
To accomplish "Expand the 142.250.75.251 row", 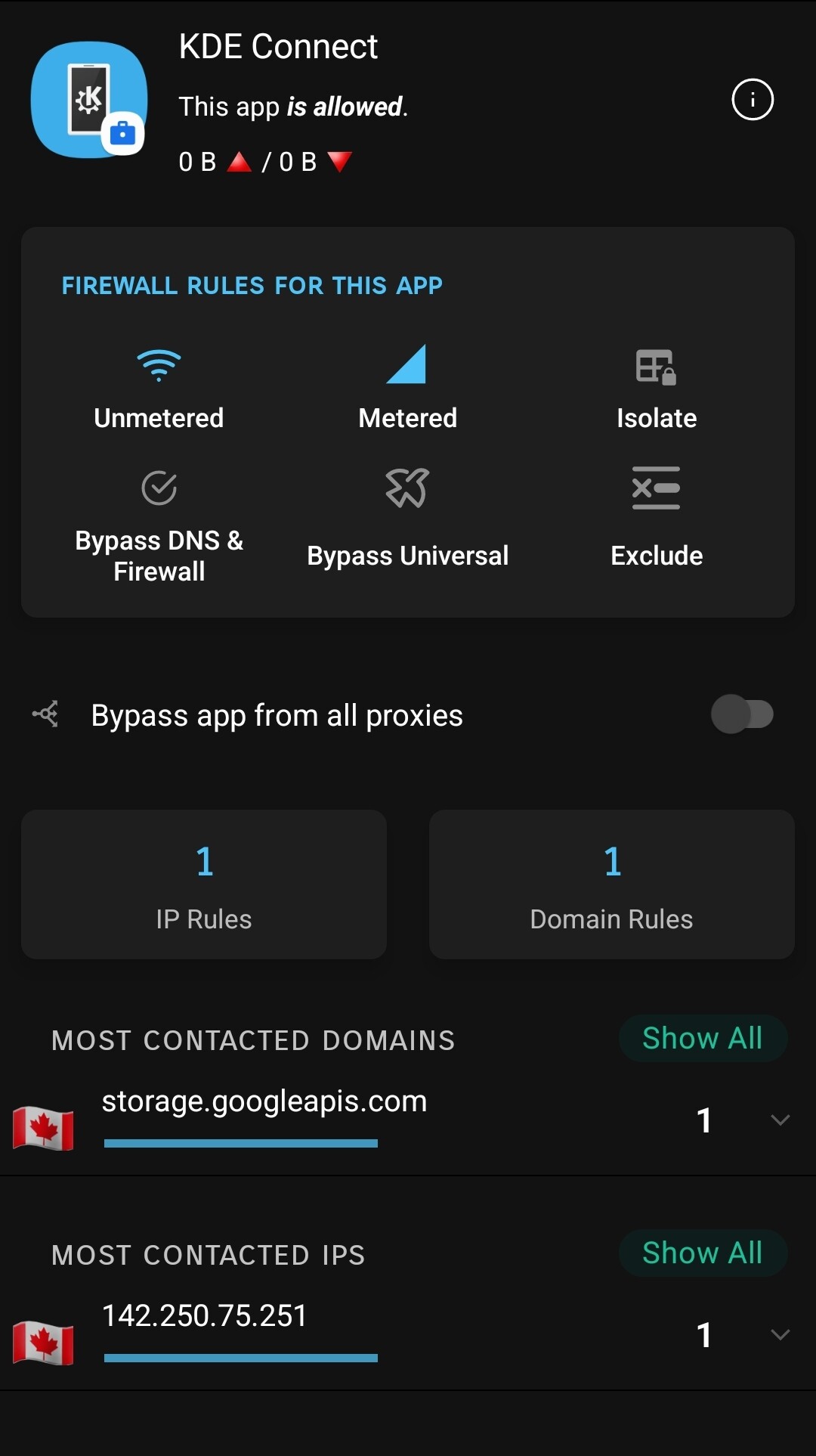I will [780, 1335].
